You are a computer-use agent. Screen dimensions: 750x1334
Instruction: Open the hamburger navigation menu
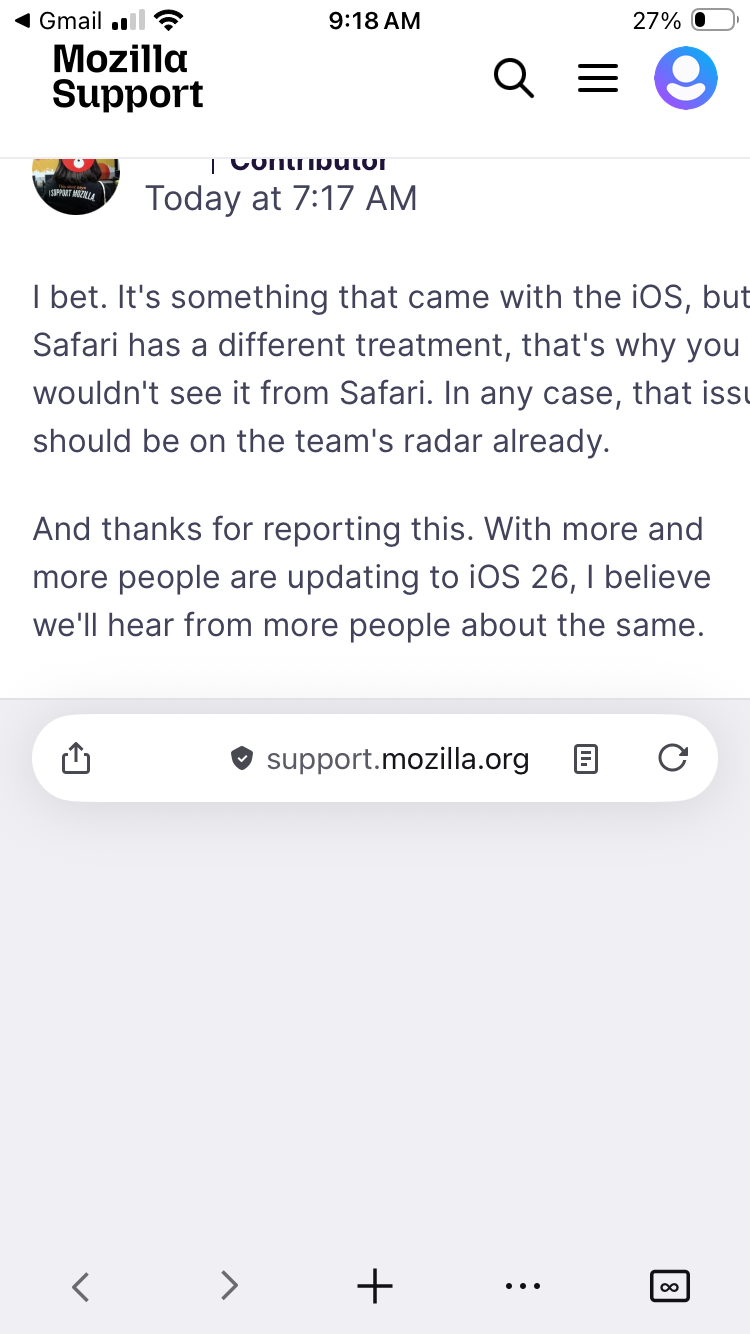click(x=598, y=78)
